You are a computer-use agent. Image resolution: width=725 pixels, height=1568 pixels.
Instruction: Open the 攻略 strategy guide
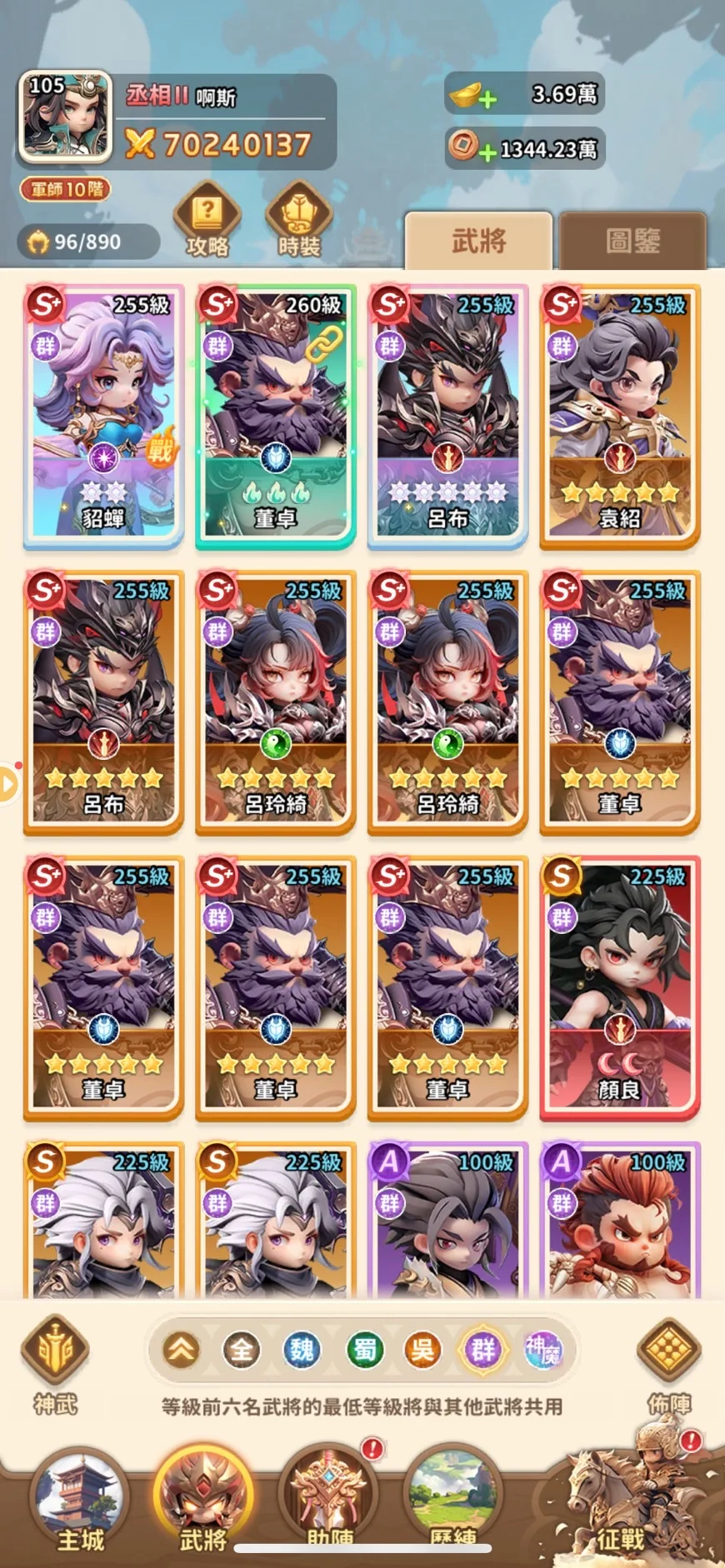[207, 218]
